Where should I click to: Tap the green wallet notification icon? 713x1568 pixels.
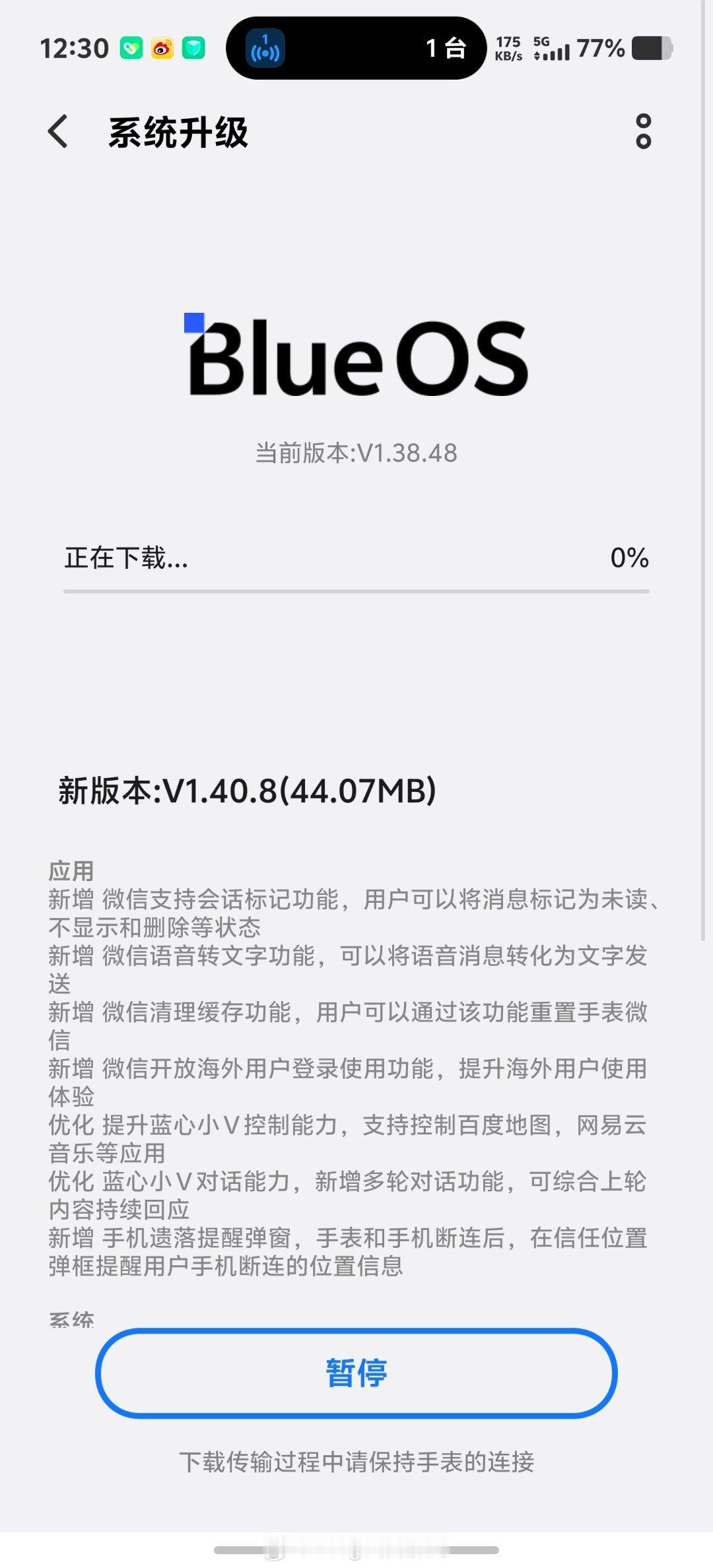click(x=130, y=47)
